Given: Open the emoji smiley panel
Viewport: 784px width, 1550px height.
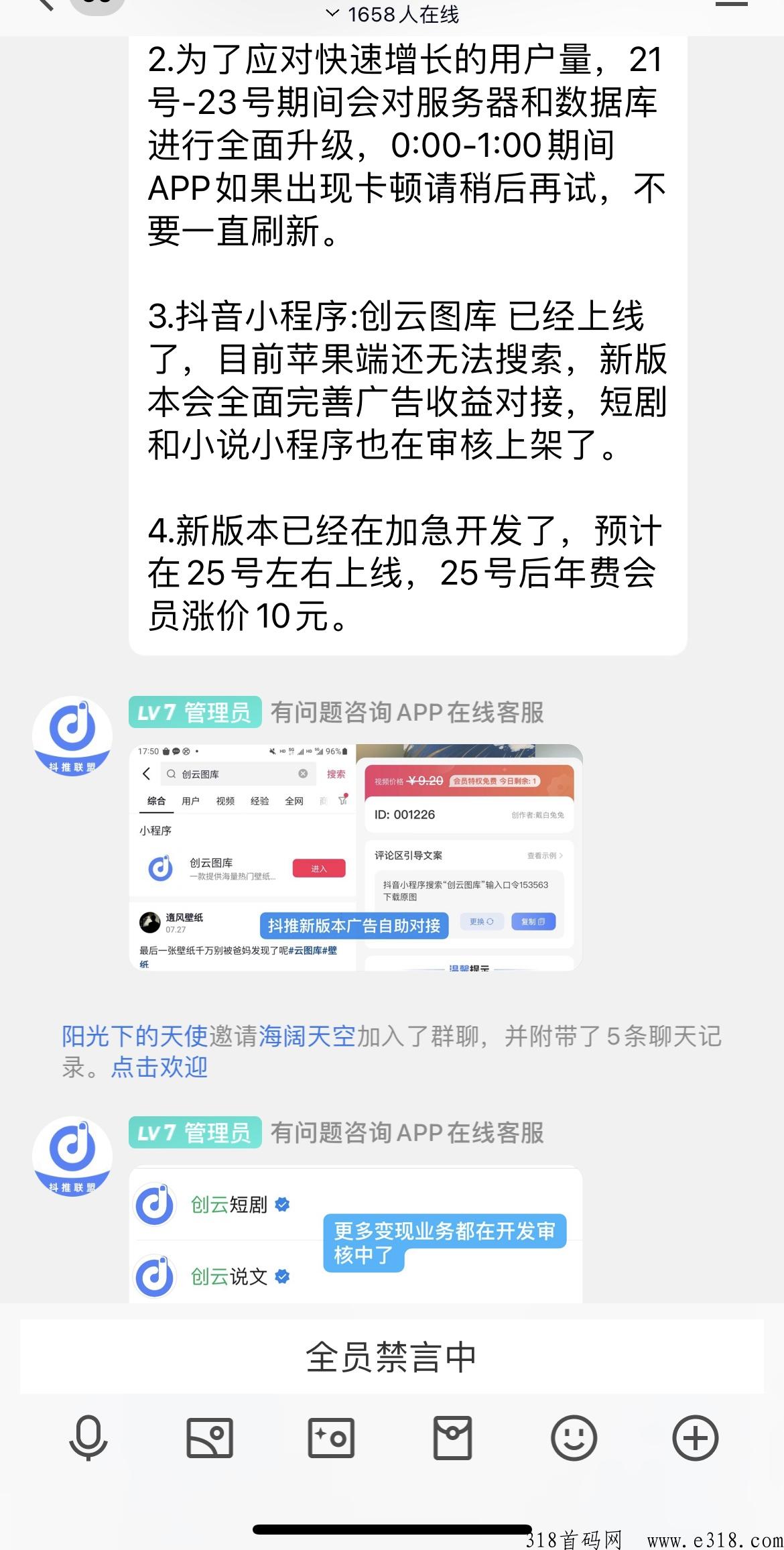Looking at the screenshot, I should (x=574, y=1438).
